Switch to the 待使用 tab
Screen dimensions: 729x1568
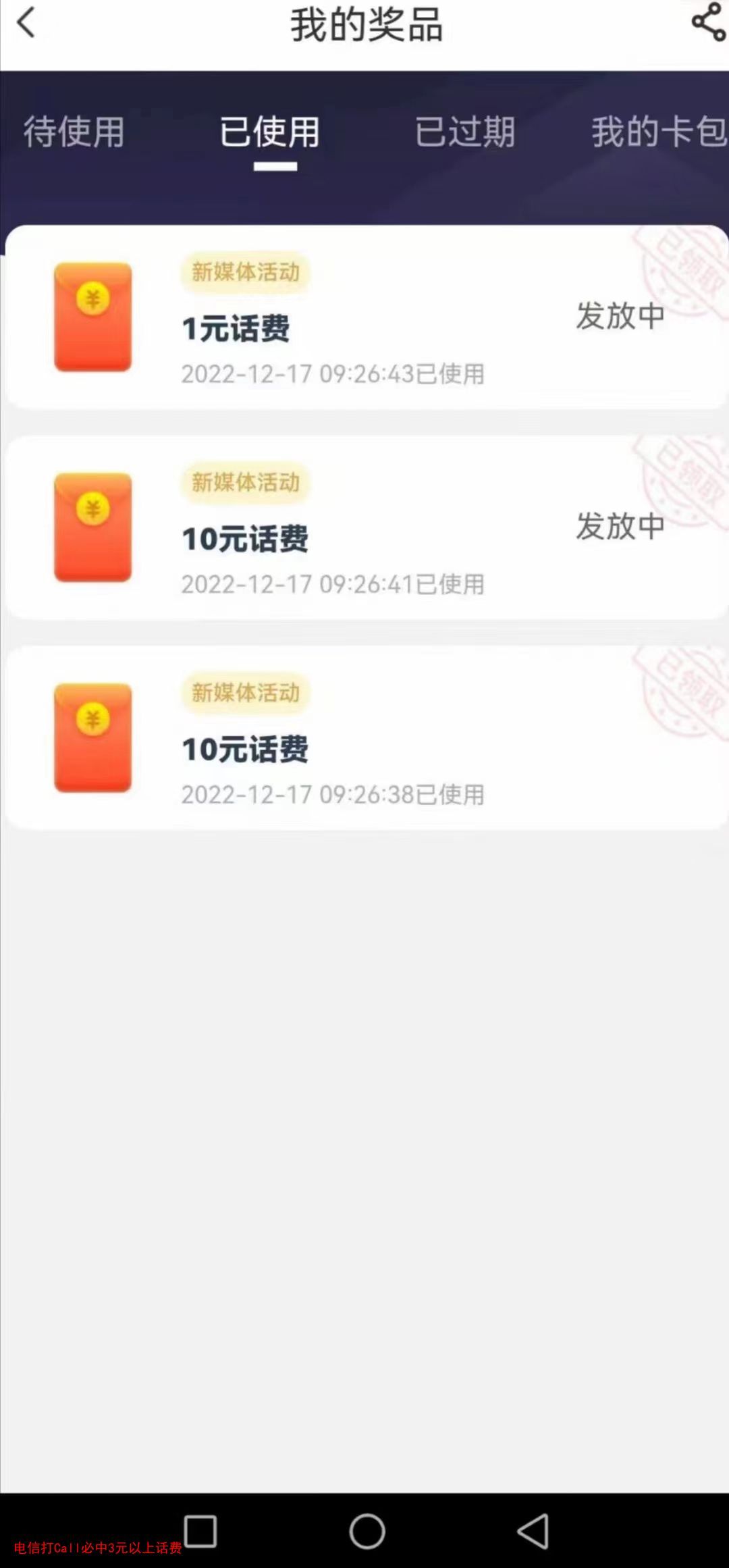pos(74,132)
